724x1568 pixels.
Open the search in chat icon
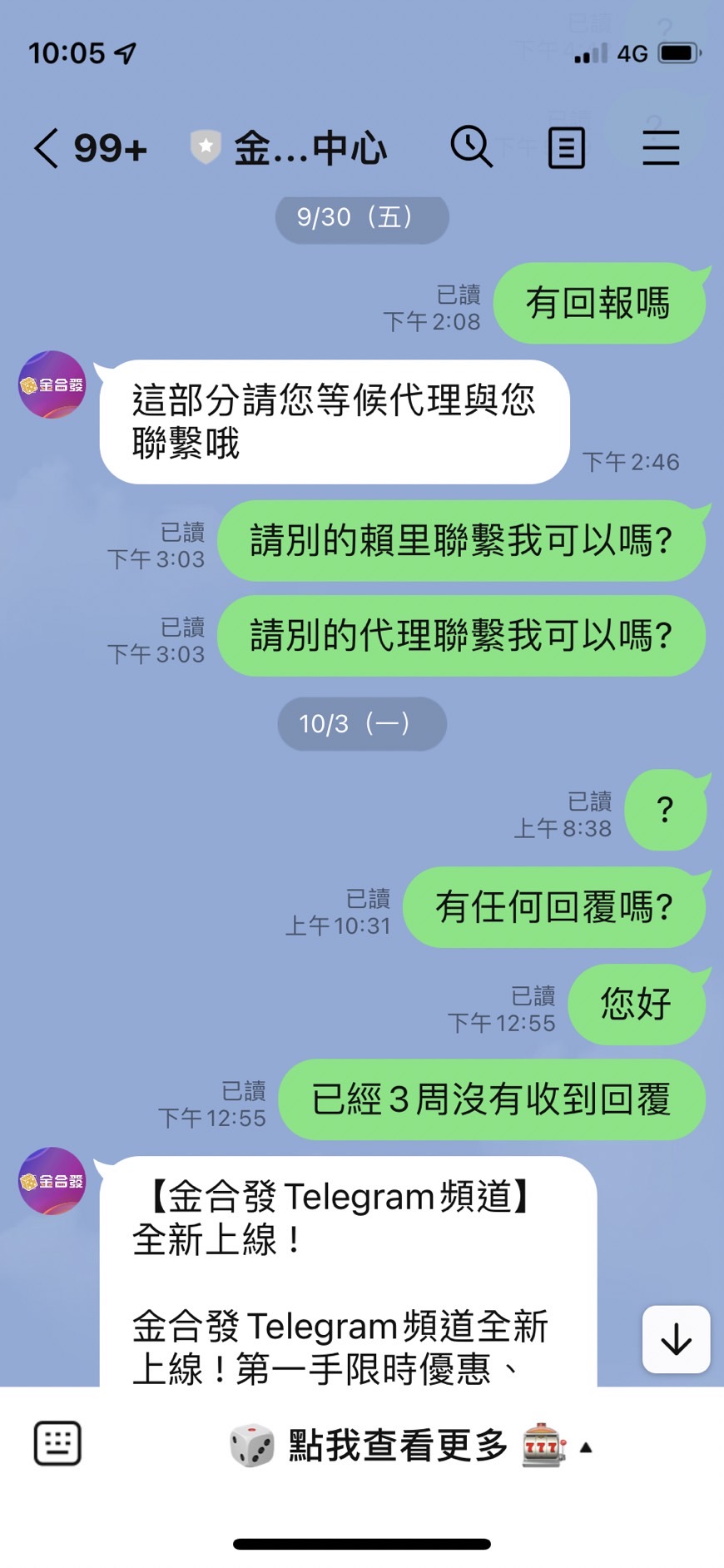(471, 148)
